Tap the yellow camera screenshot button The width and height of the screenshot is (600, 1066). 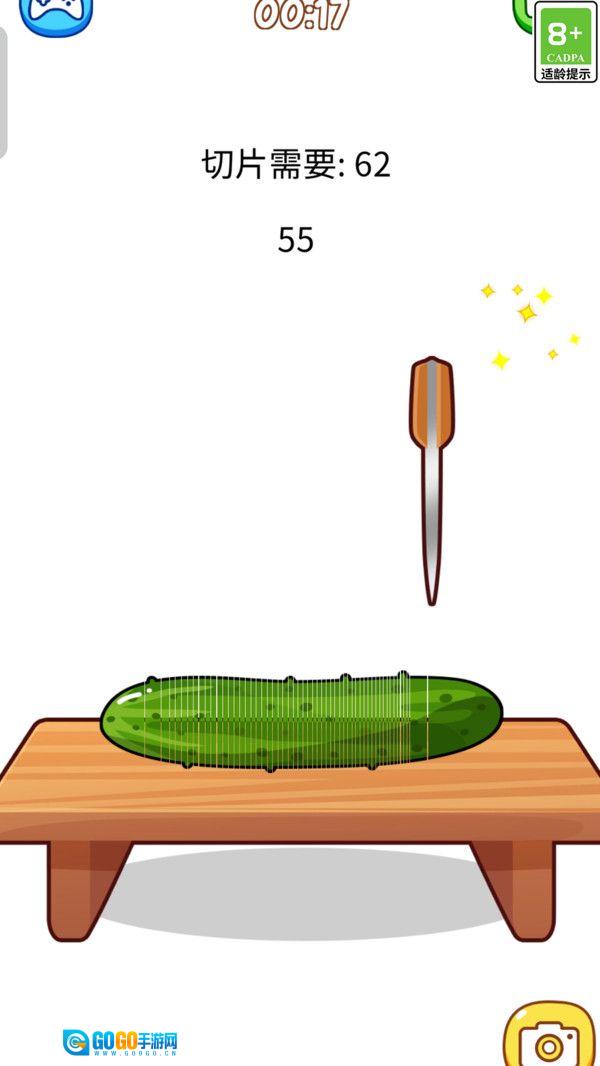coord(549,1038)
